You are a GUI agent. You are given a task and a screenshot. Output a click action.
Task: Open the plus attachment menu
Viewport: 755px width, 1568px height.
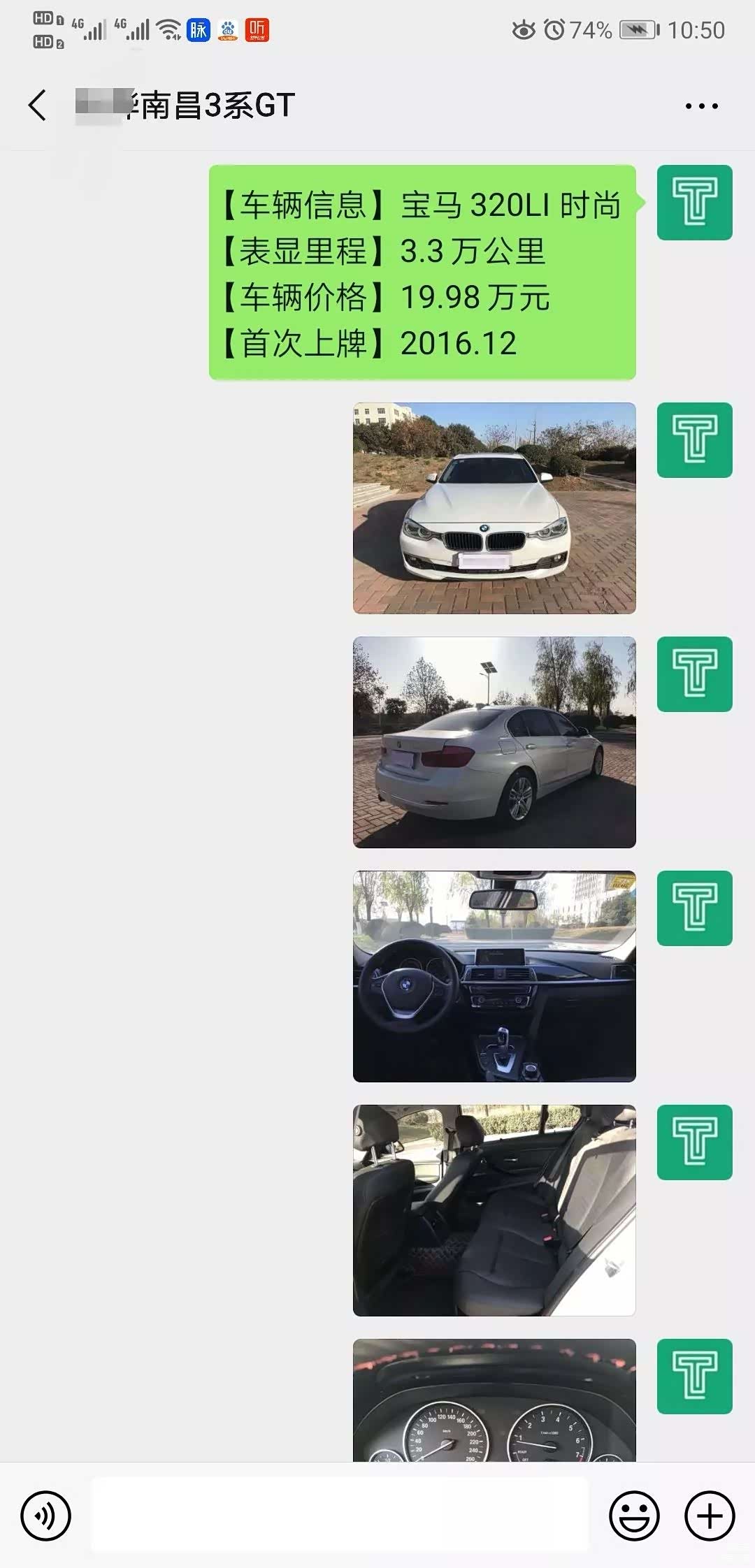point(710,1516)
